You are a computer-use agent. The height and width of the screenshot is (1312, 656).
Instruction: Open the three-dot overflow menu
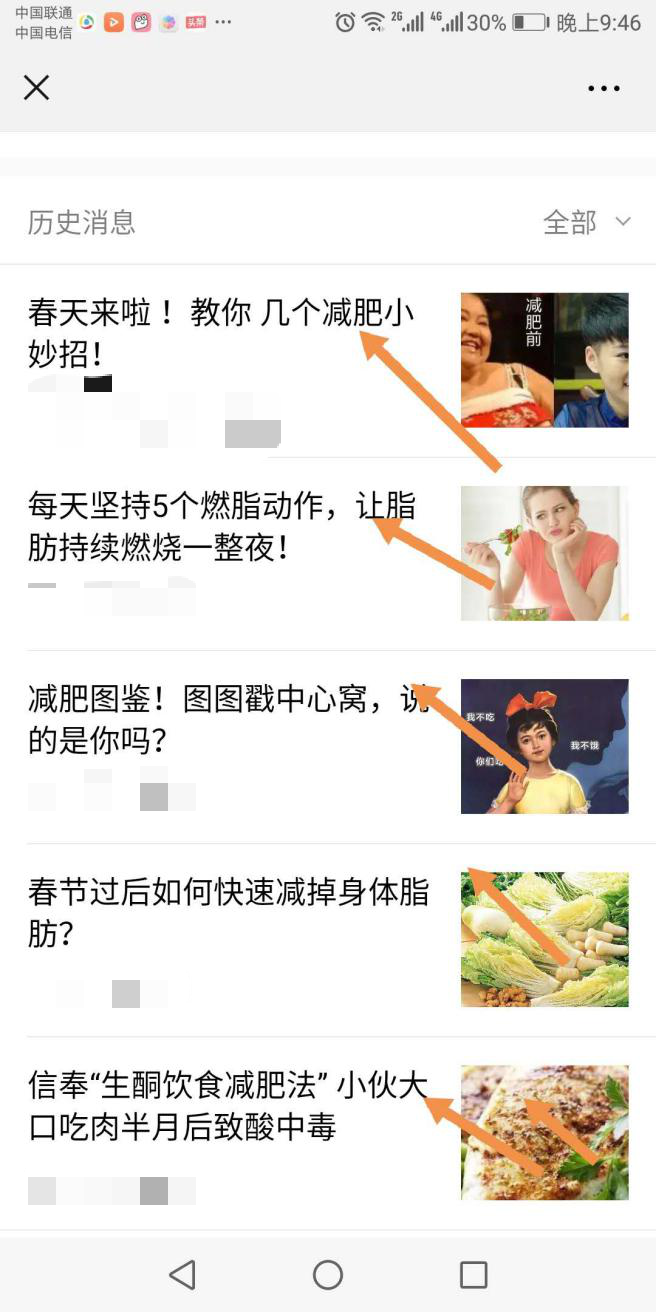(603, 88)
